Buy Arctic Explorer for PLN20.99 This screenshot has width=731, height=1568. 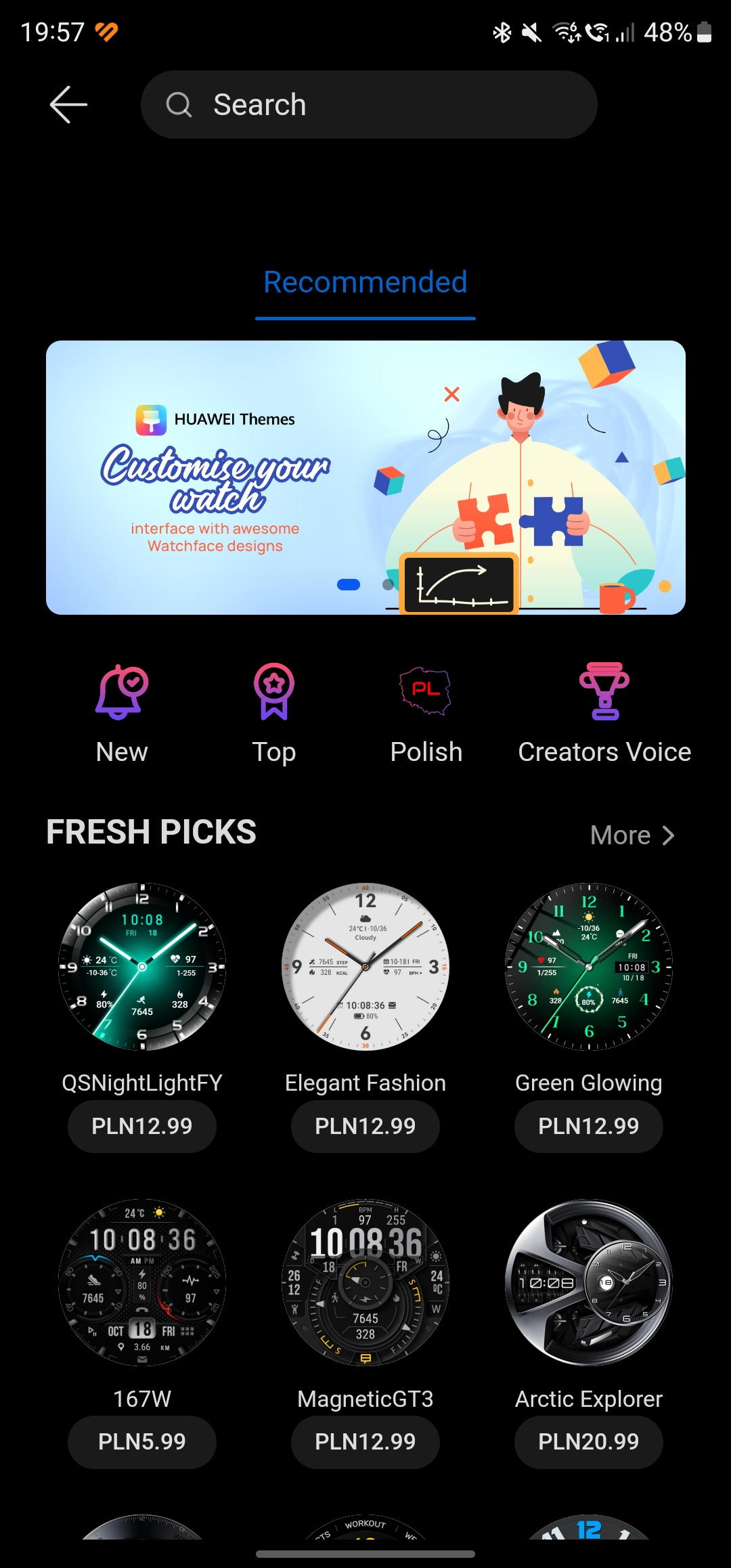[589, 1441]
